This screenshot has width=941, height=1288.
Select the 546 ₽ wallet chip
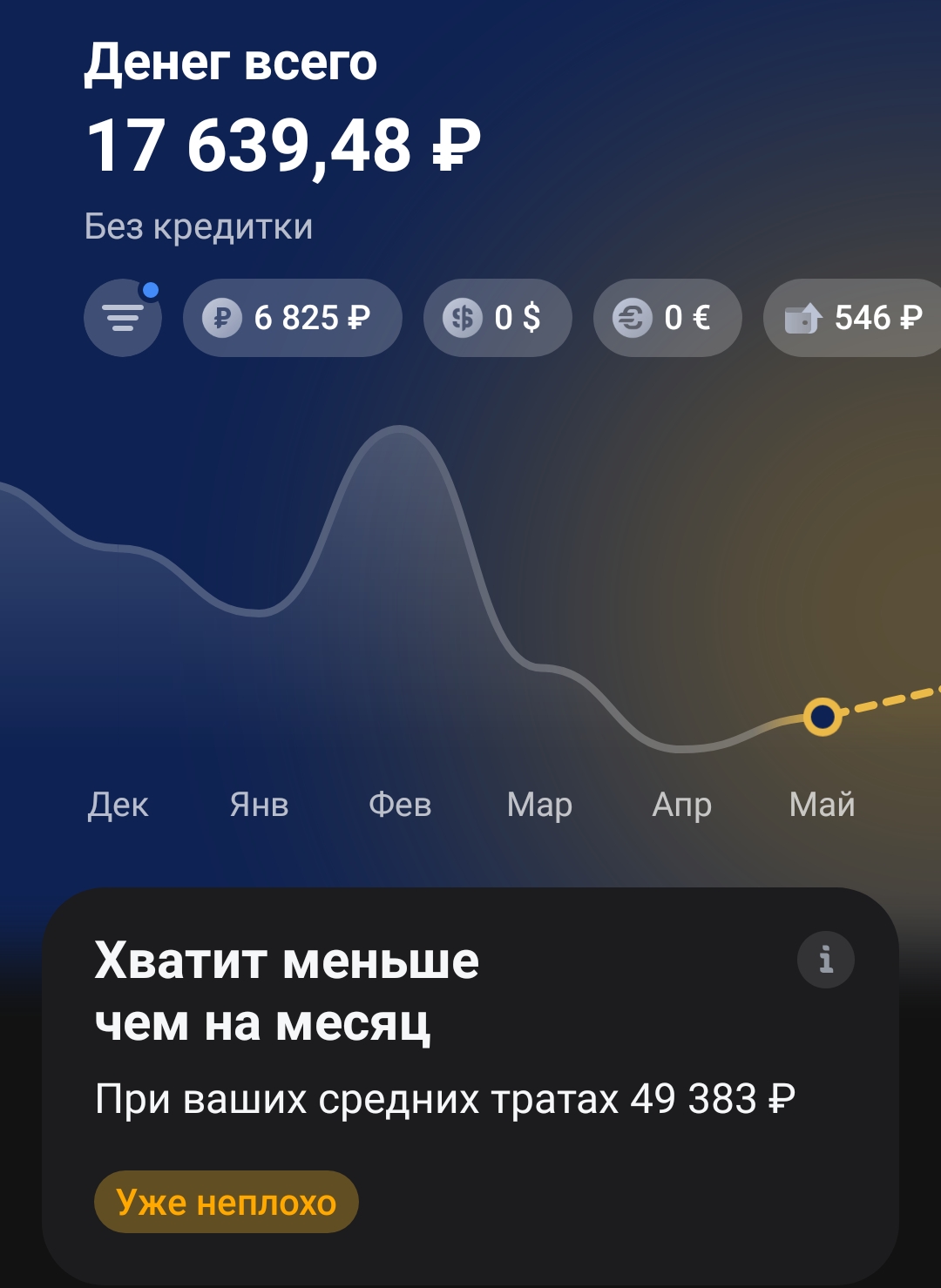coord(854,318)
